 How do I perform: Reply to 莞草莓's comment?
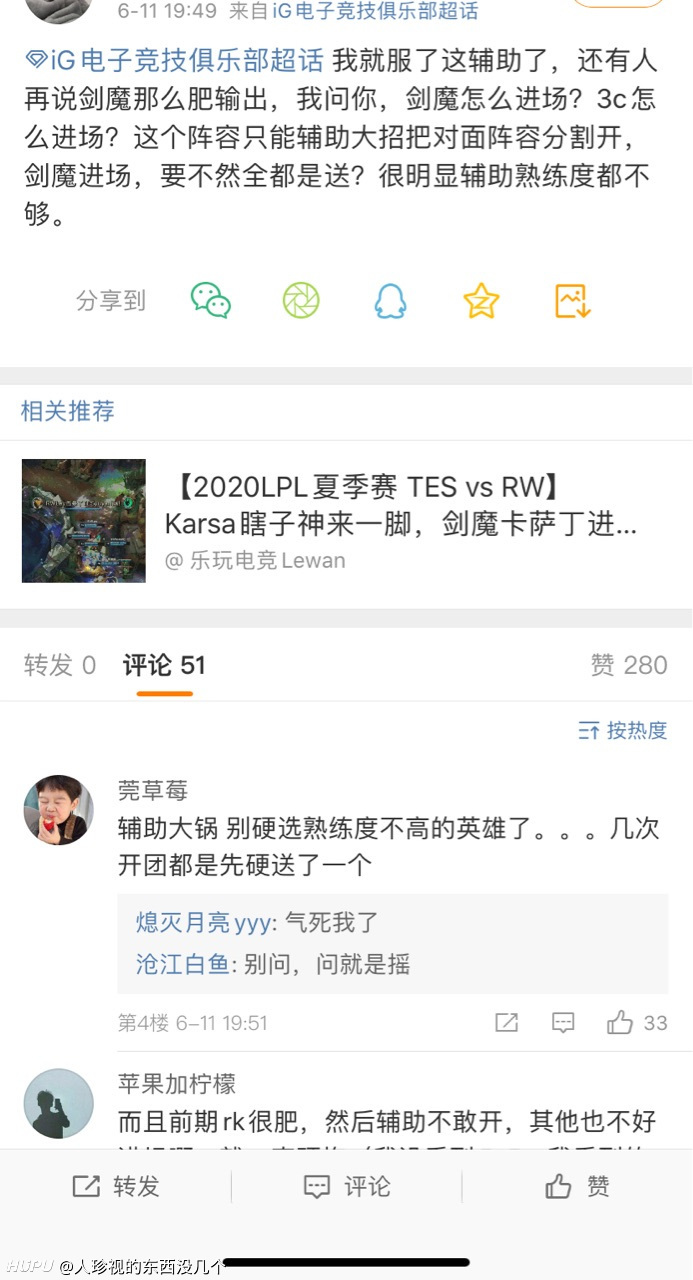[563, 1022]
